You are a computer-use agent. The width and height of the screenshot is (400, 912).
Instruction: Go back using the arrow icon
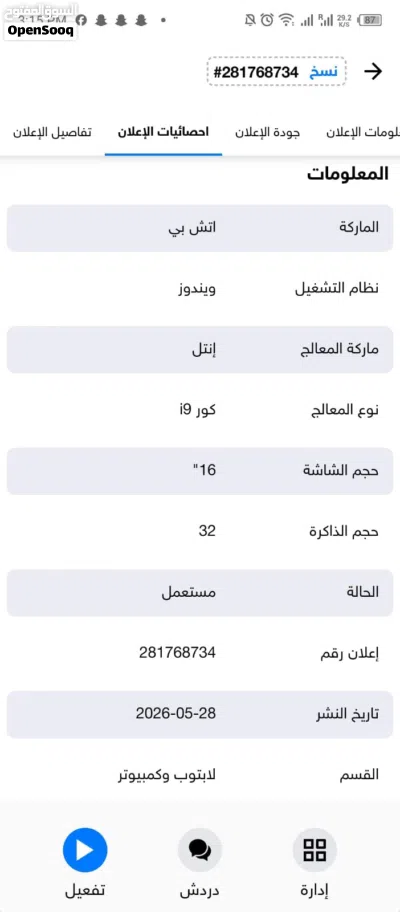click(373, 72)
